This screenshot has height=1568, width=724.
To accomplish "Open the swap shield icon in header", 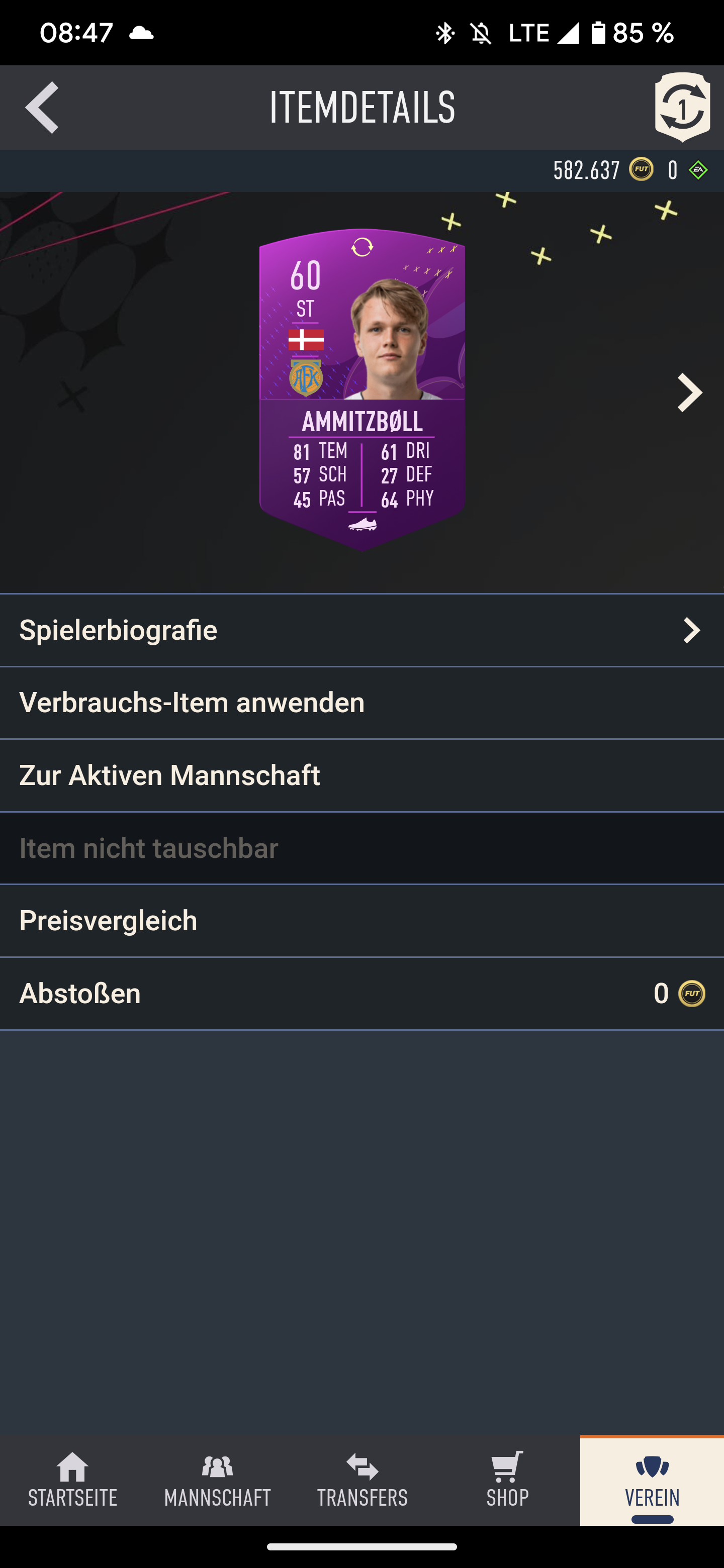I will point(682,107).
